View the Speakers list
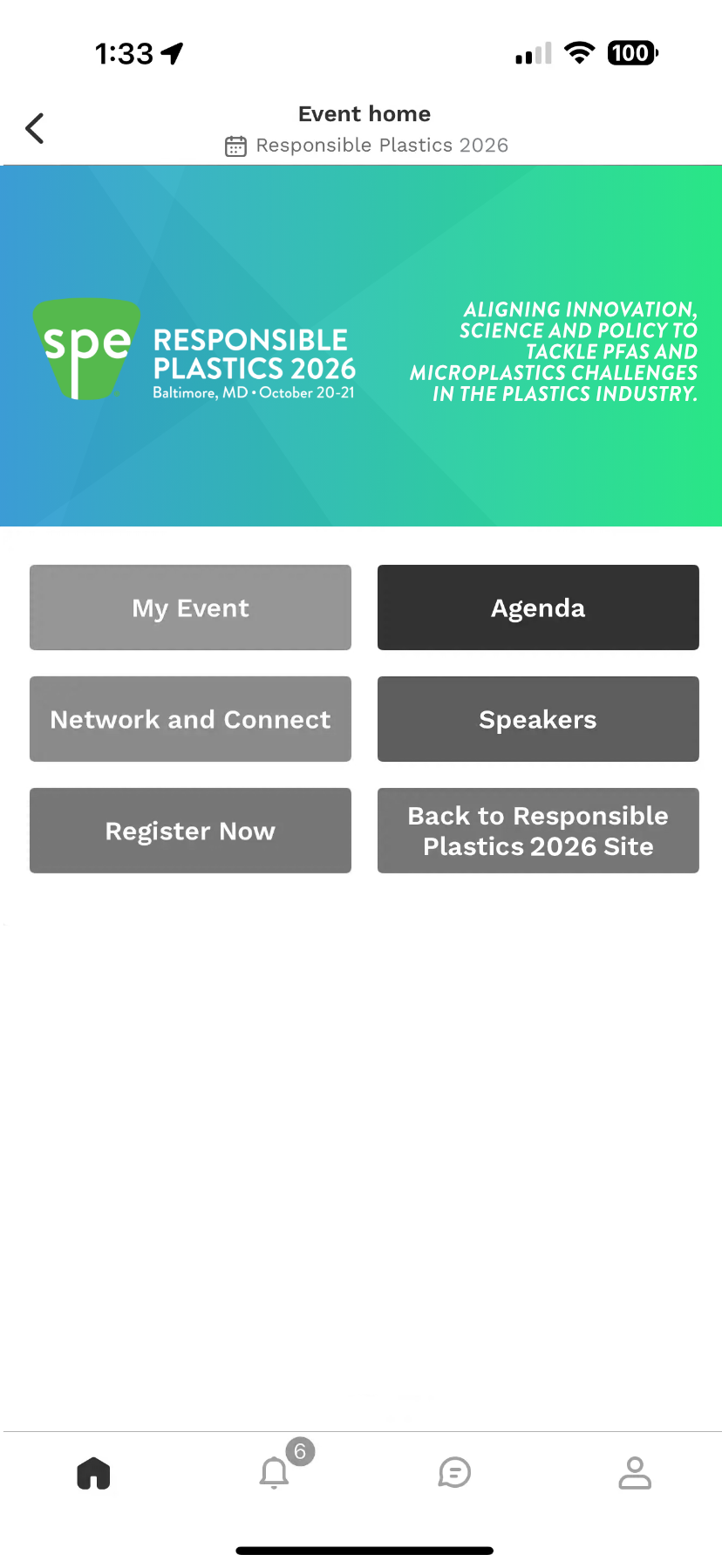Screen dimensions: 722x1568 [x=538, y=719]
